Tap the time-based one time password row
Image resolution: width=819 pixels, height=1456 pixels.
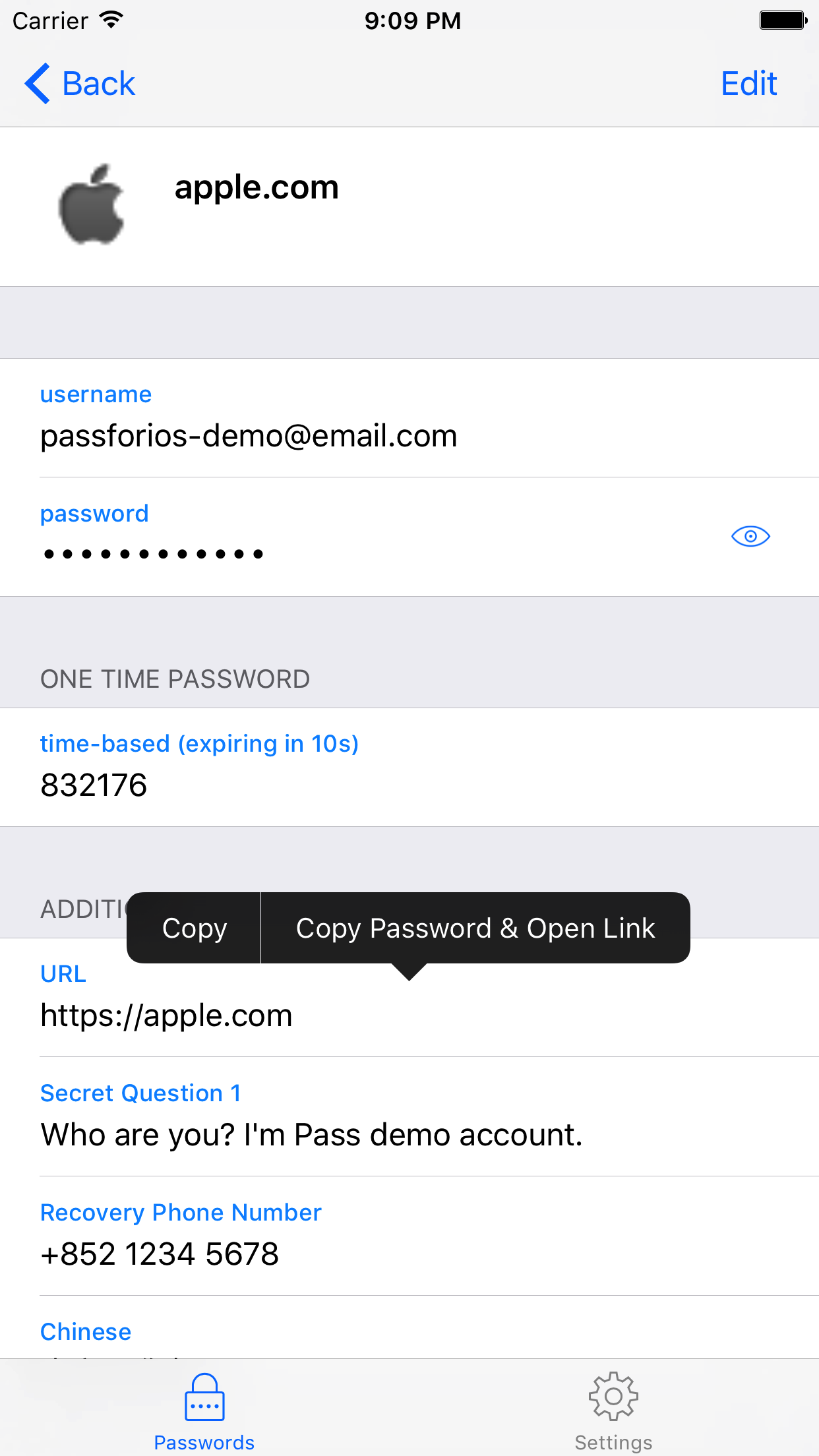pyautogui.click(x=409, y=767)
